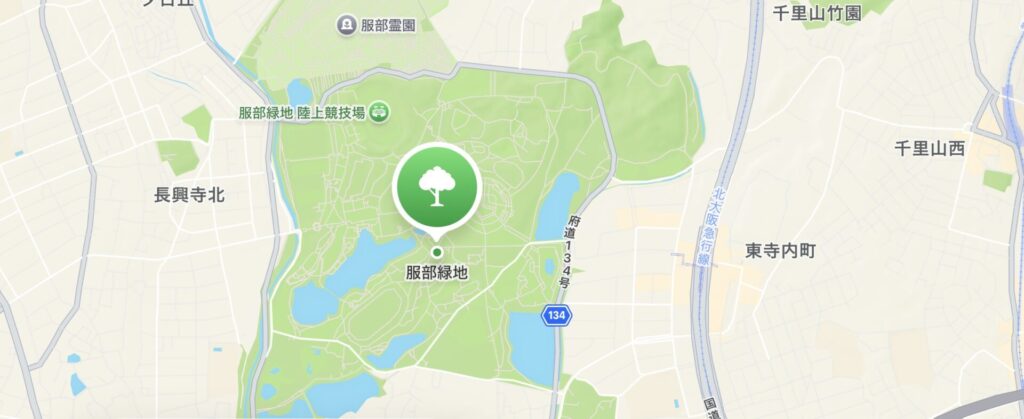The image size is (1024, 419).
Task: Open the 服部霊園 point of interest
Action: [x=347, y=23]
